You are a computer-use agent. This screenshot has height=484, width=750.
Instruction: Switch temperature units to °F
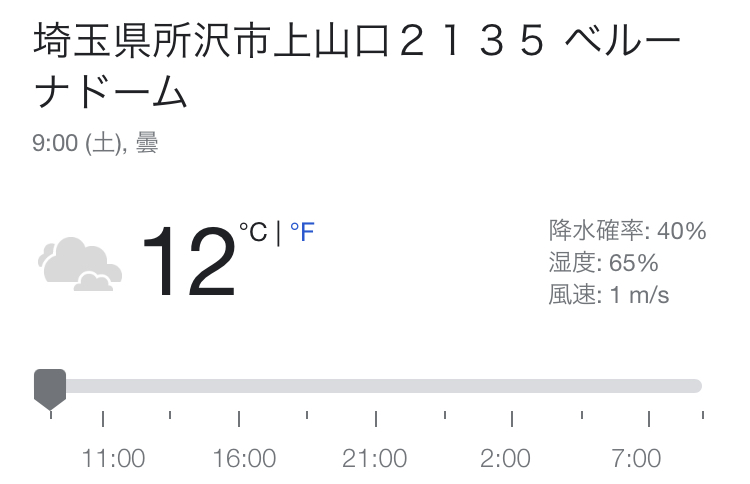[302, 232]
